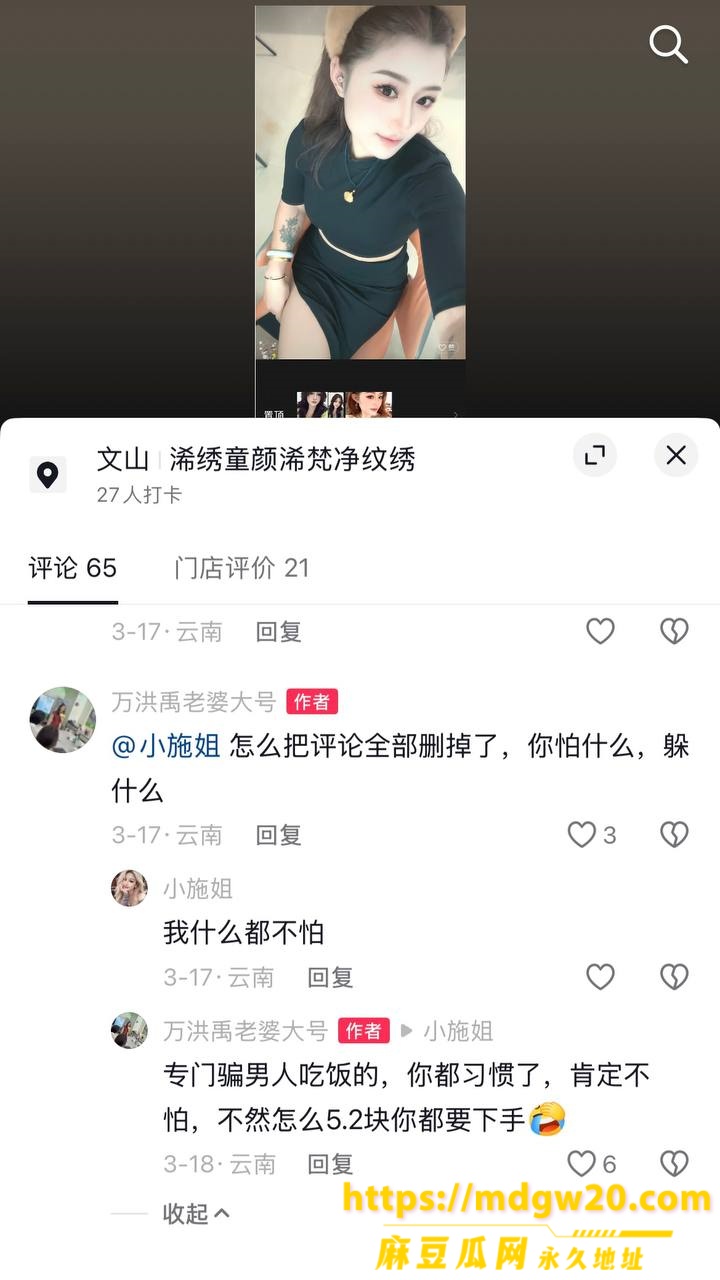Like the comment 我什么都不怕
720x1280 pixels.
(600, 977)
